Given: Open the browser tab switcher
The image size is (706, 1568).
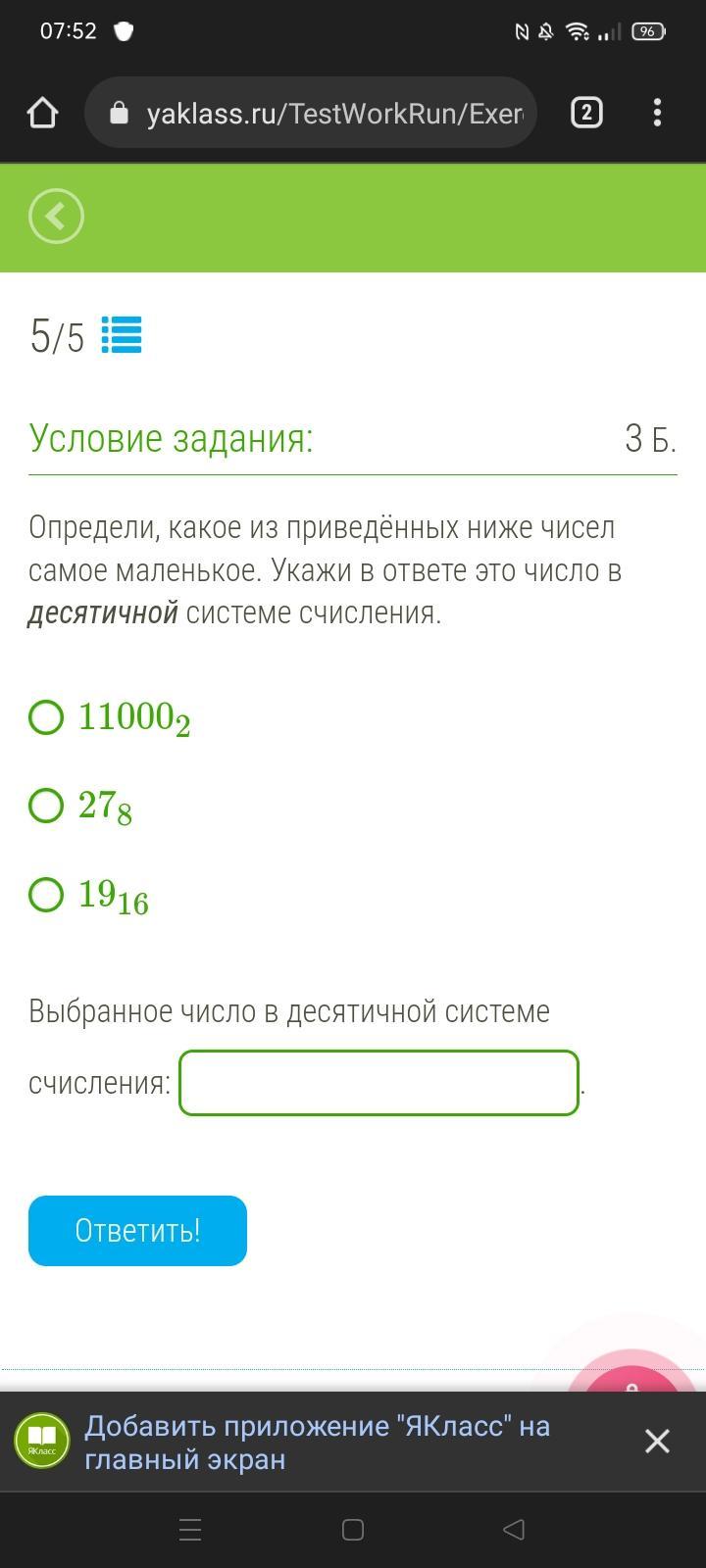Looking at the screenshot, I should click(x=586, y=113).
